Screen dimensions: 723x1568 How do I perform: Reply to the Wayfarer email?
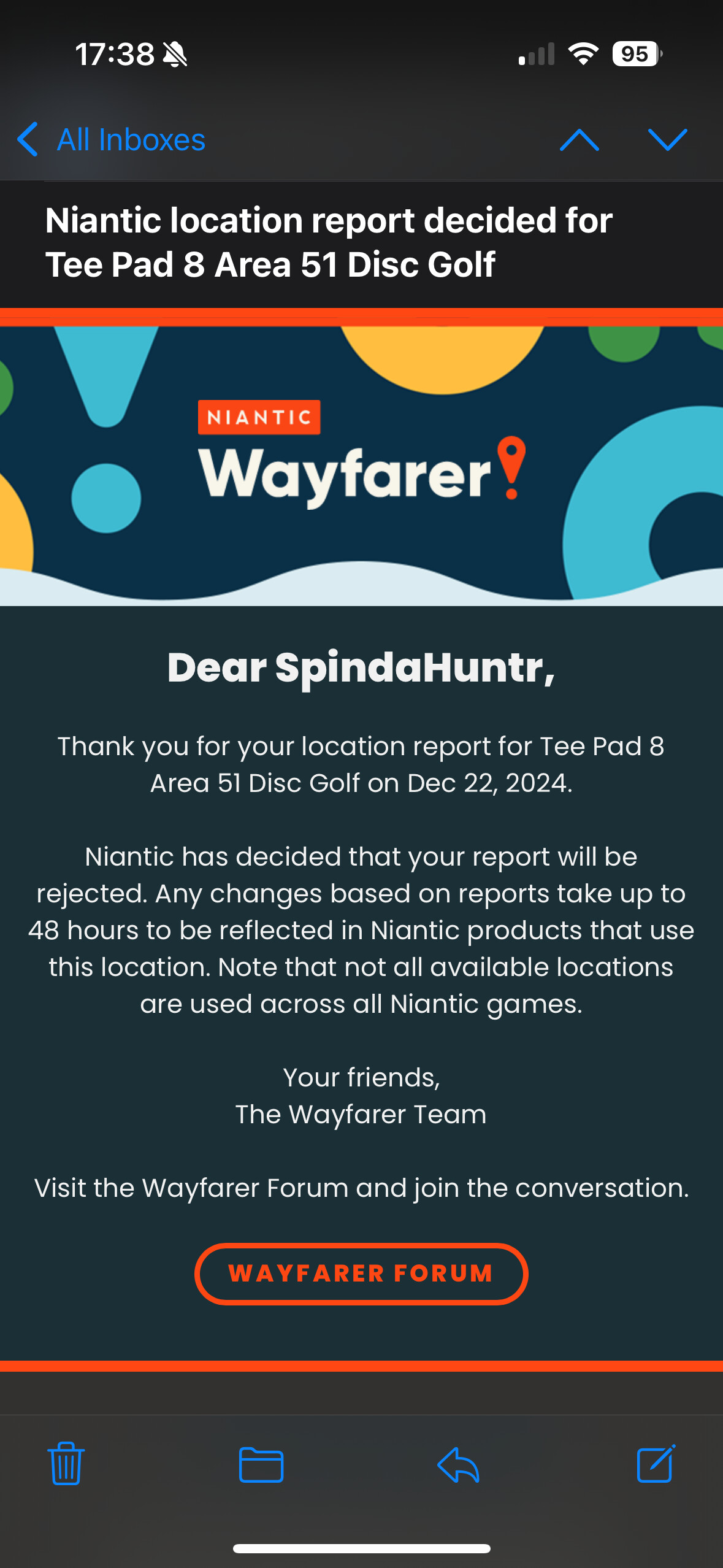click(x=459, y=1464)
